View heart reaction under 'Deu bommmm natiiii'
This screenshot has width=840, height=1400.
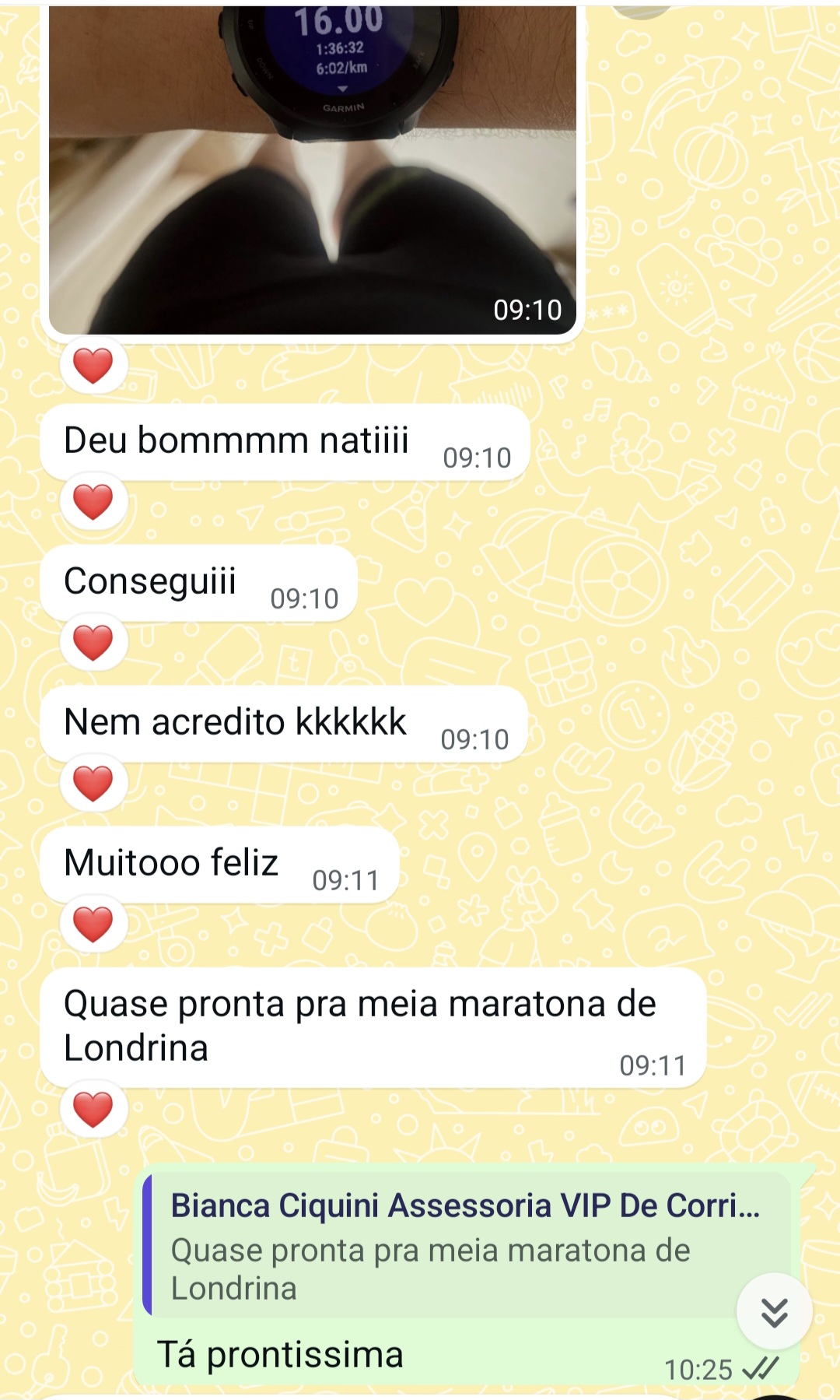click(93, 502)
